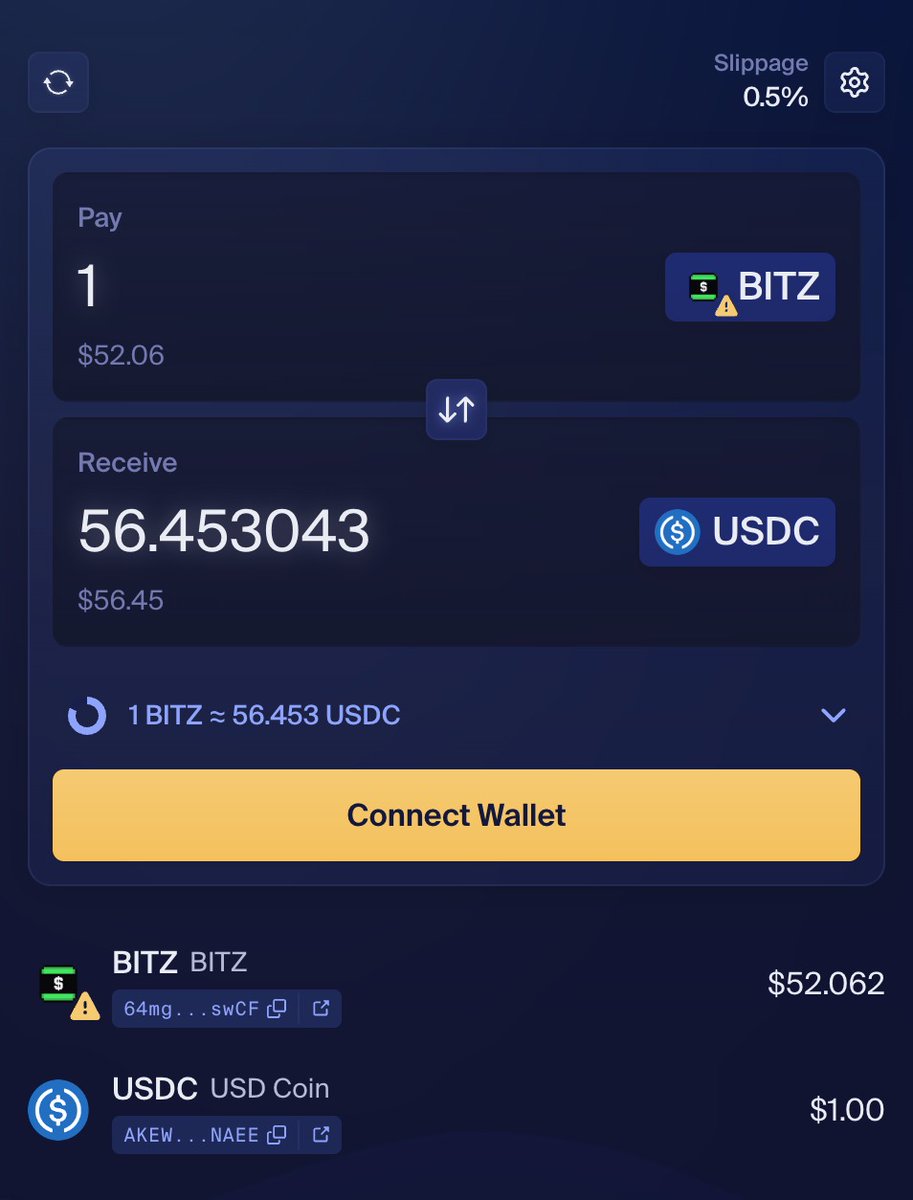913x1200 pixels.
Task: Copy the USDC address AKEW...NAEE
Action: click(x=277, y=1135)
